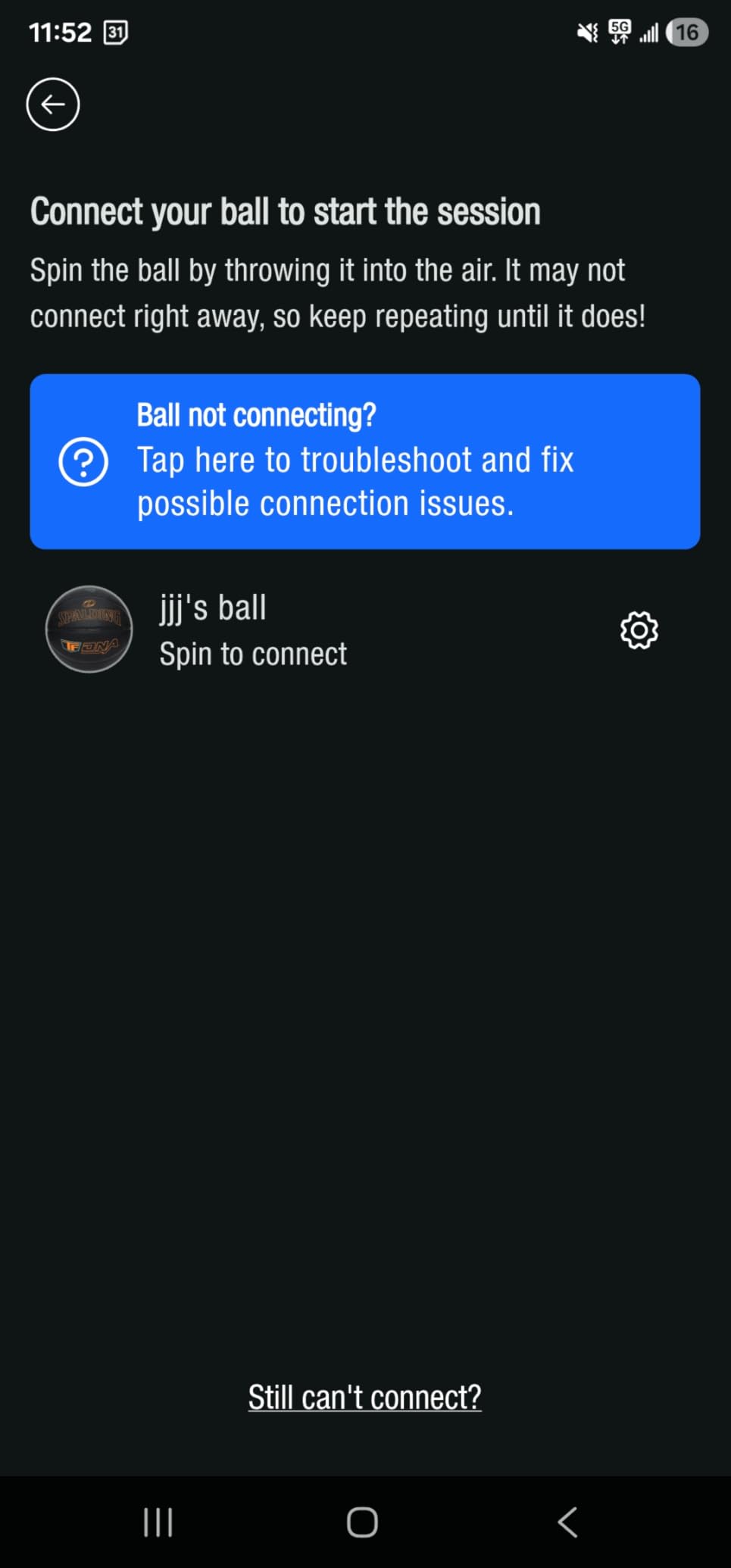Viewport: 731px width, 1568px height.
Task: Tap the 5G network indicator
Action: 617,32
